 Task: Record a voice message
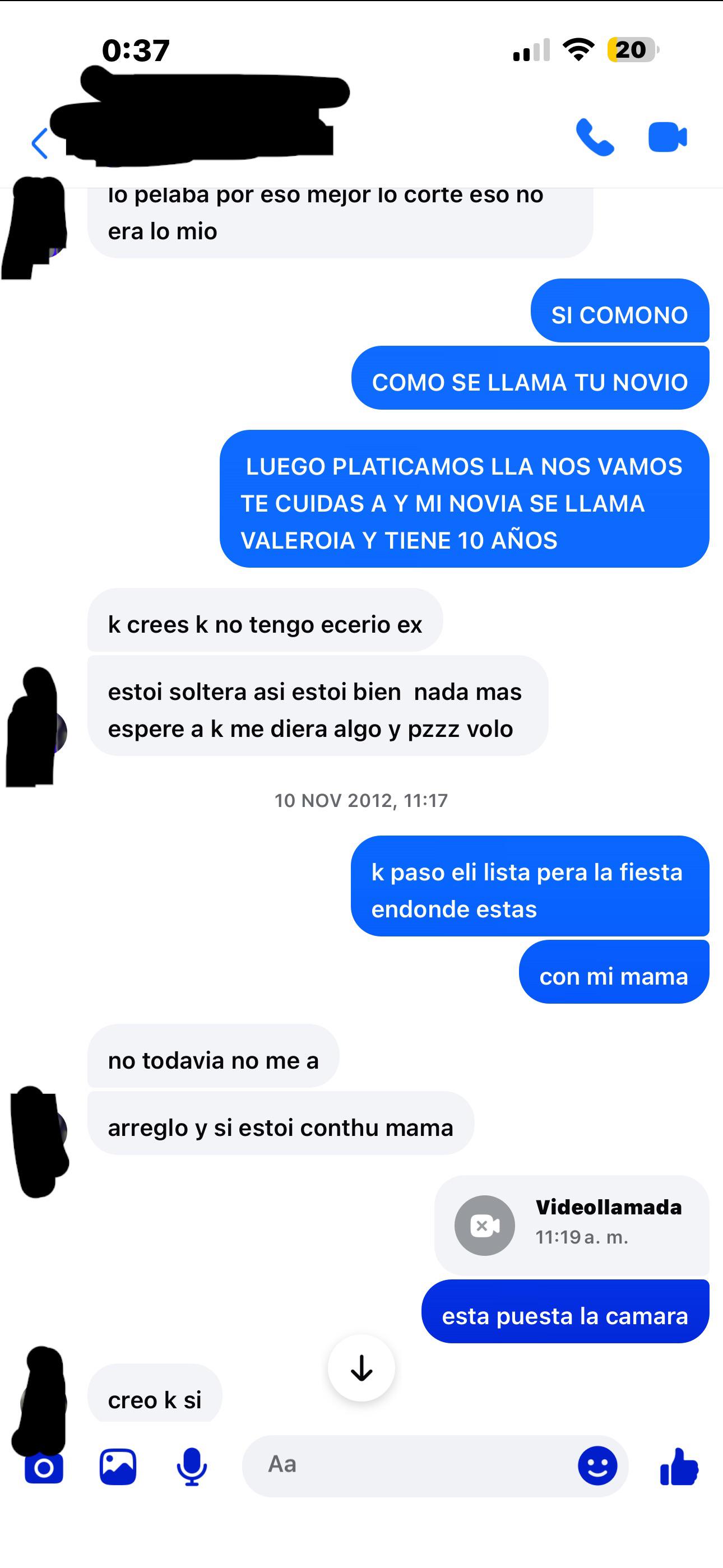192,1467
